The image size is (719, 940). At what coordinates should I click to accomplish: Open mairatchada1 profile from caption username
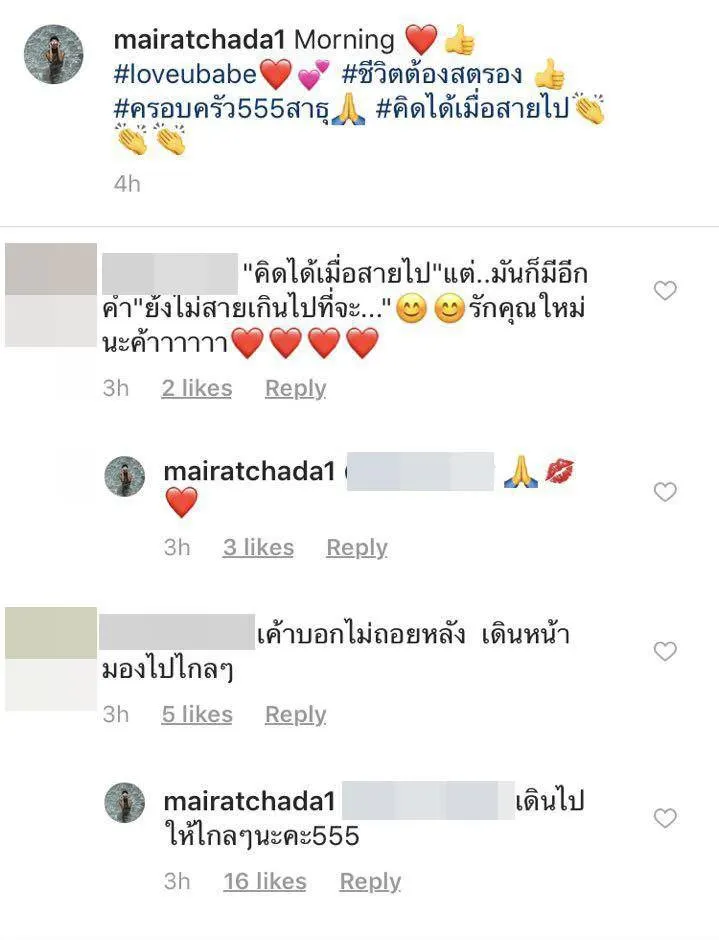[199, 41]
